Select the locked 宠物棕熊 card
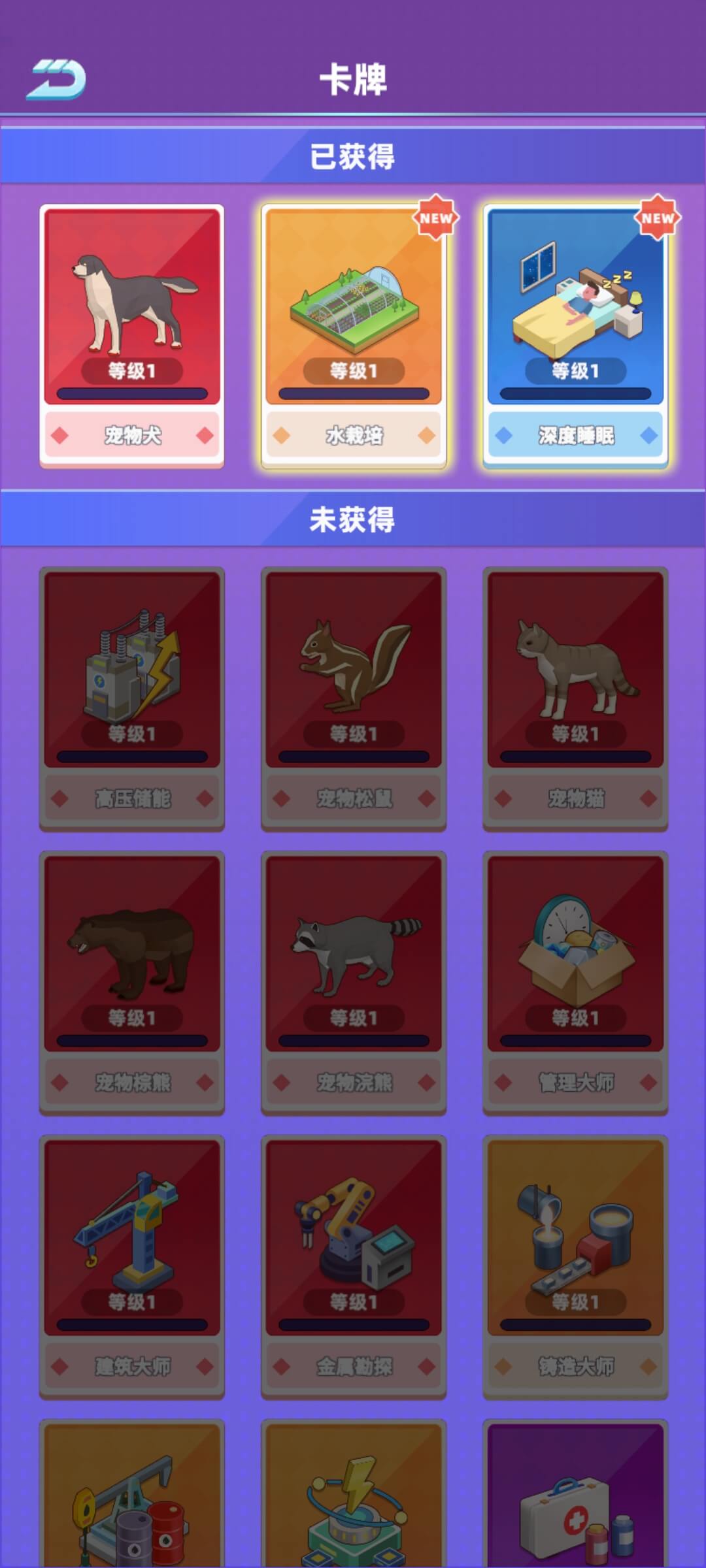706x1568 pixels. [131, 982]
